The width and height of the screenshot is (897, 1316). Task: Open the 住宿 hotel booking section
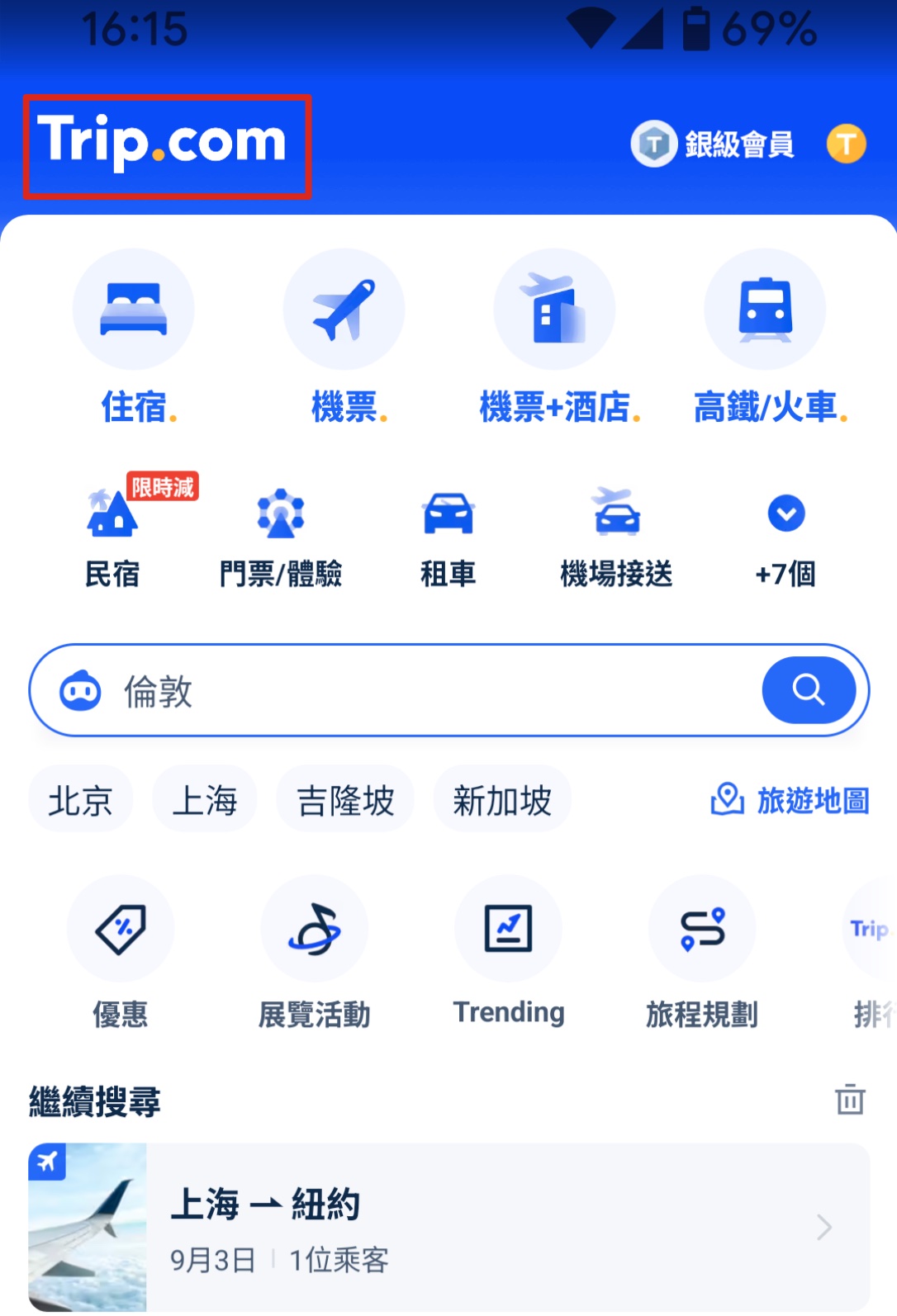134,336
